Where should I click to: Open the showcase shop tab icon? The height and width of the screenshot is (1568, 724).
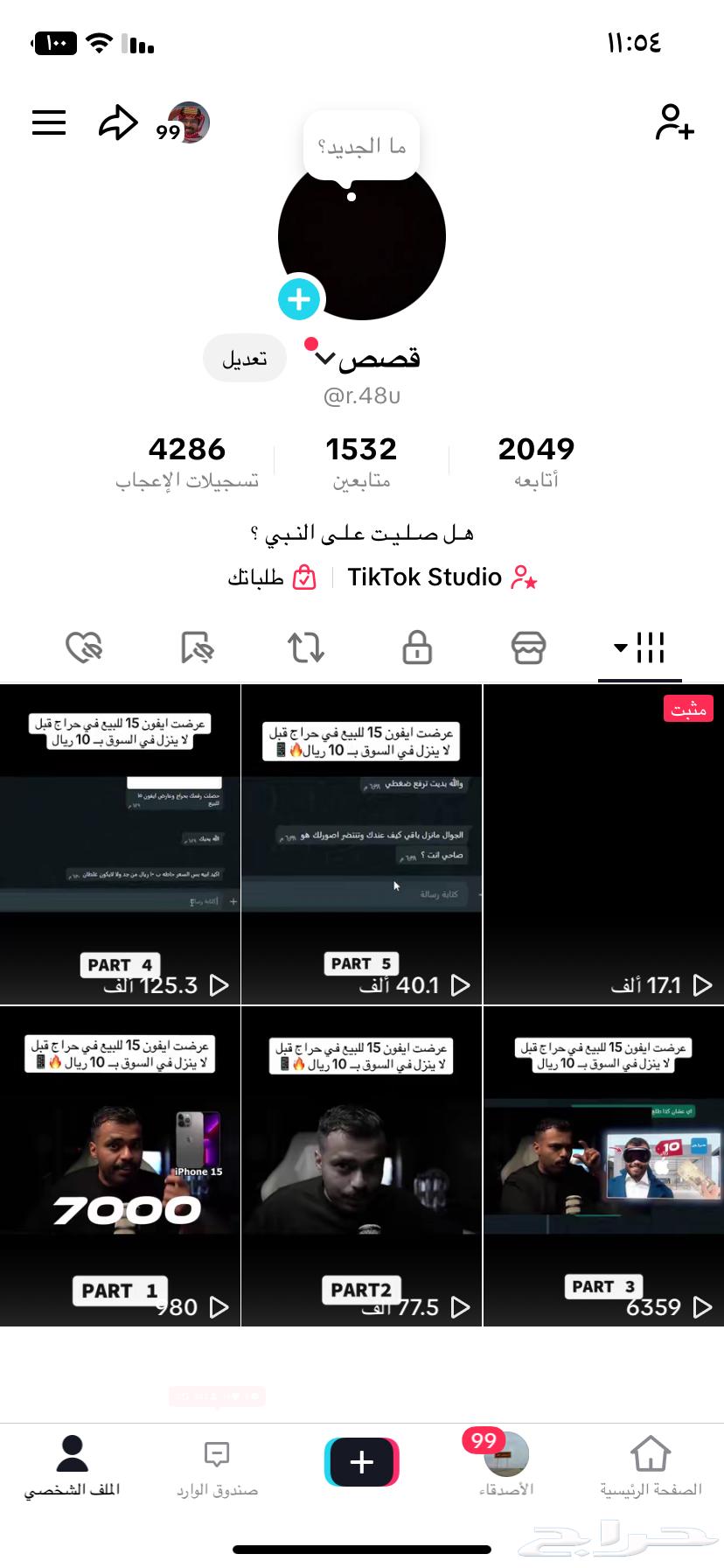(x=528, y=647)
